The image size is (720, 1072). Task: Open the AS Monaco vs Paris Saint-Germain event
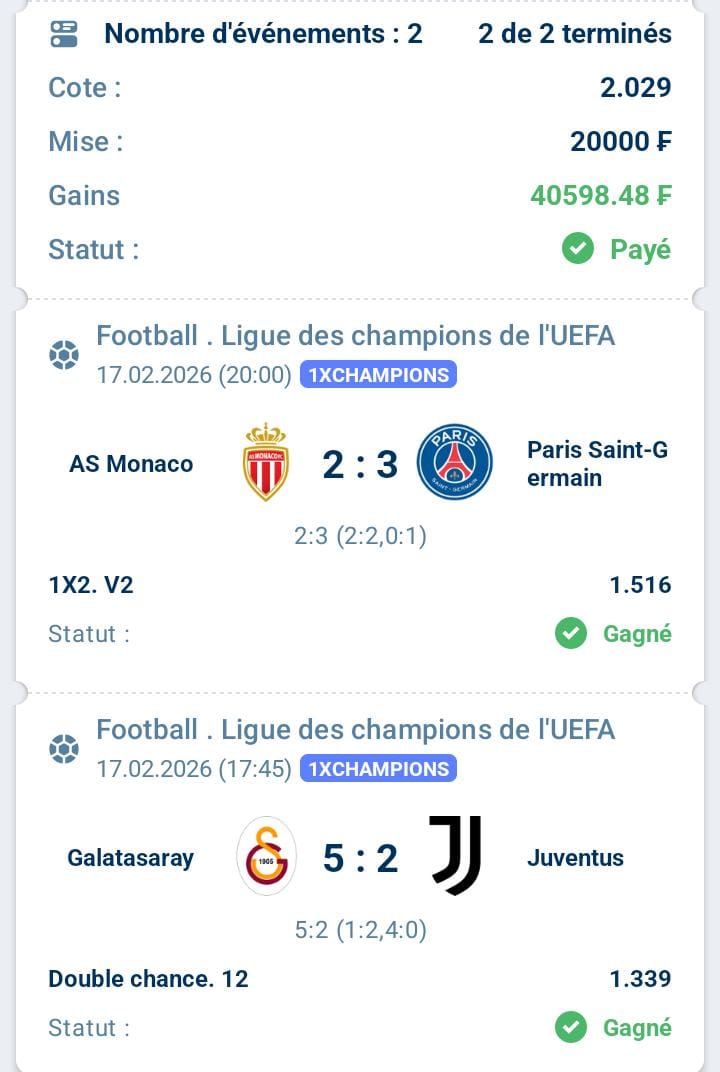pyautogui.click(x=360, y=464)
